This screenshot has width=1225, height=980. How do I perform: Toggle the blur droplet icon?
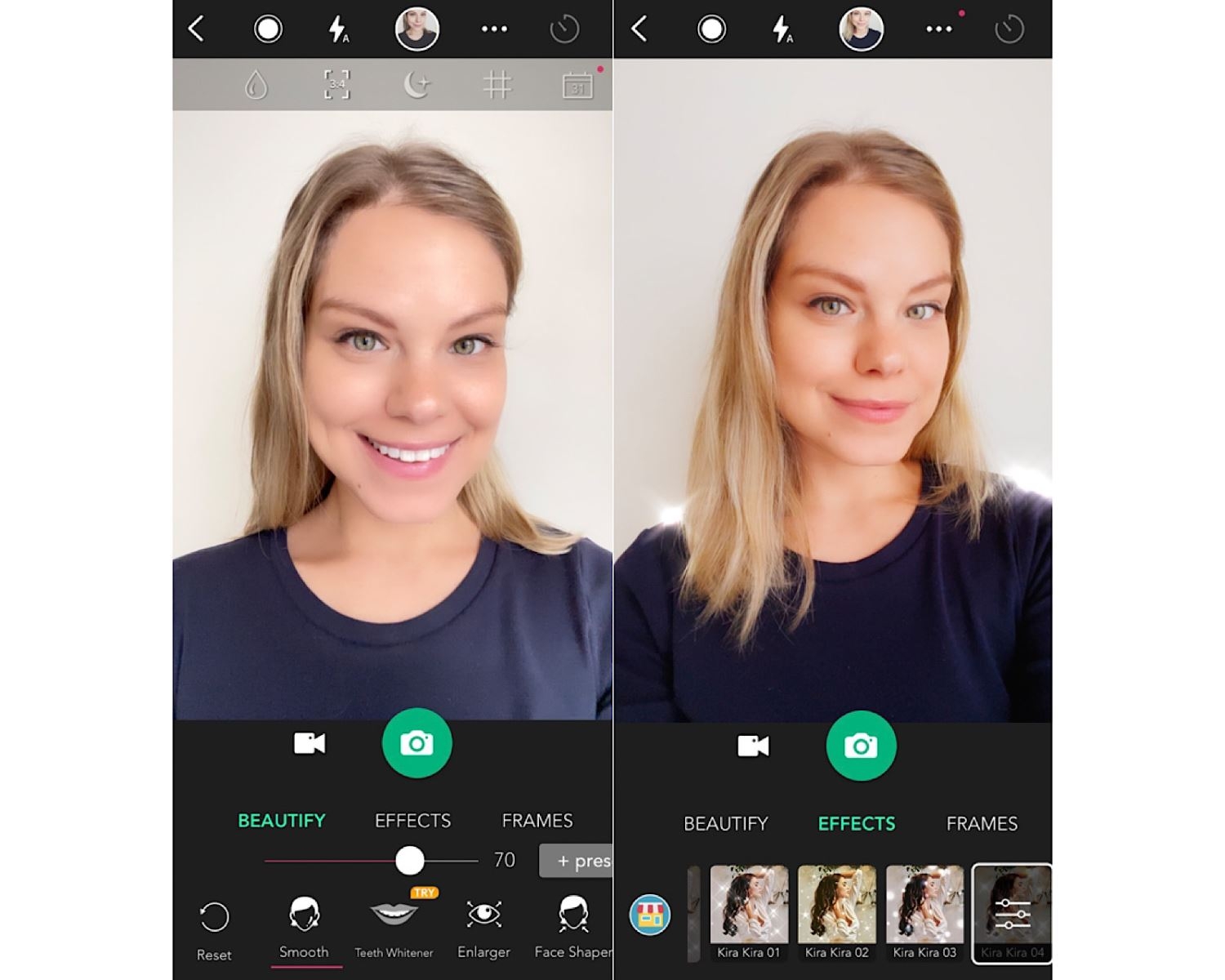coord(256,85)
